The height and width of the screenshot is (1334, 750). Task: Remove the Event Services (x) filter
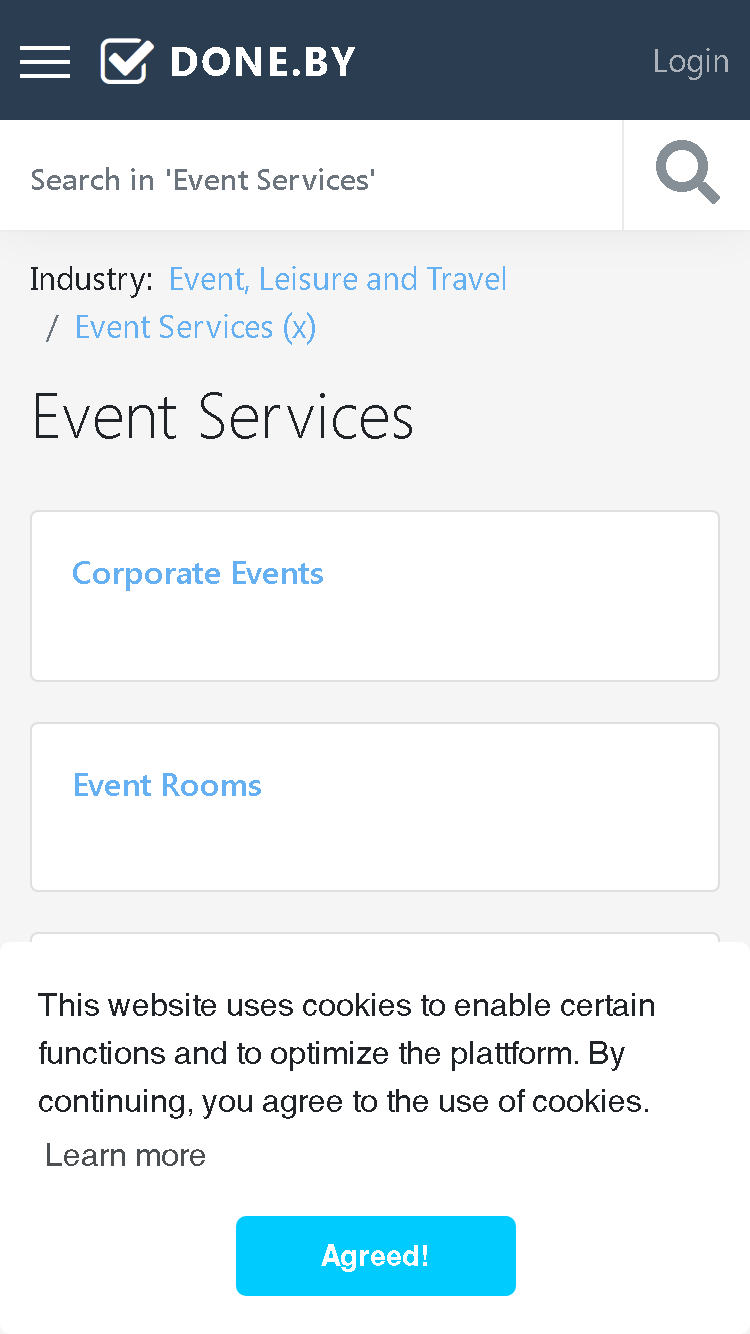(x=196, y=327)
